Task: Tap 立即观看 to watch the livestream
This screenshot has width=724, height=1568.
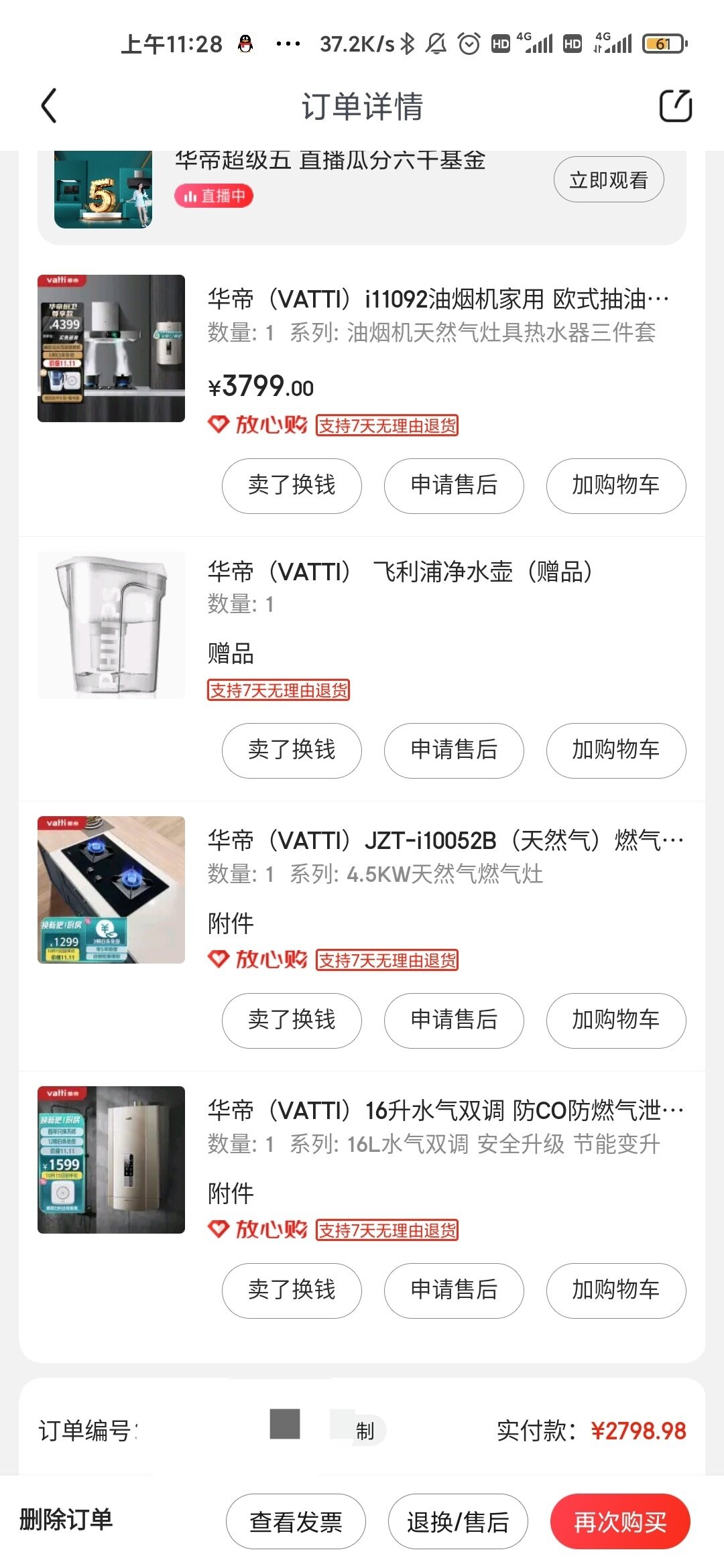Action: 608,180
